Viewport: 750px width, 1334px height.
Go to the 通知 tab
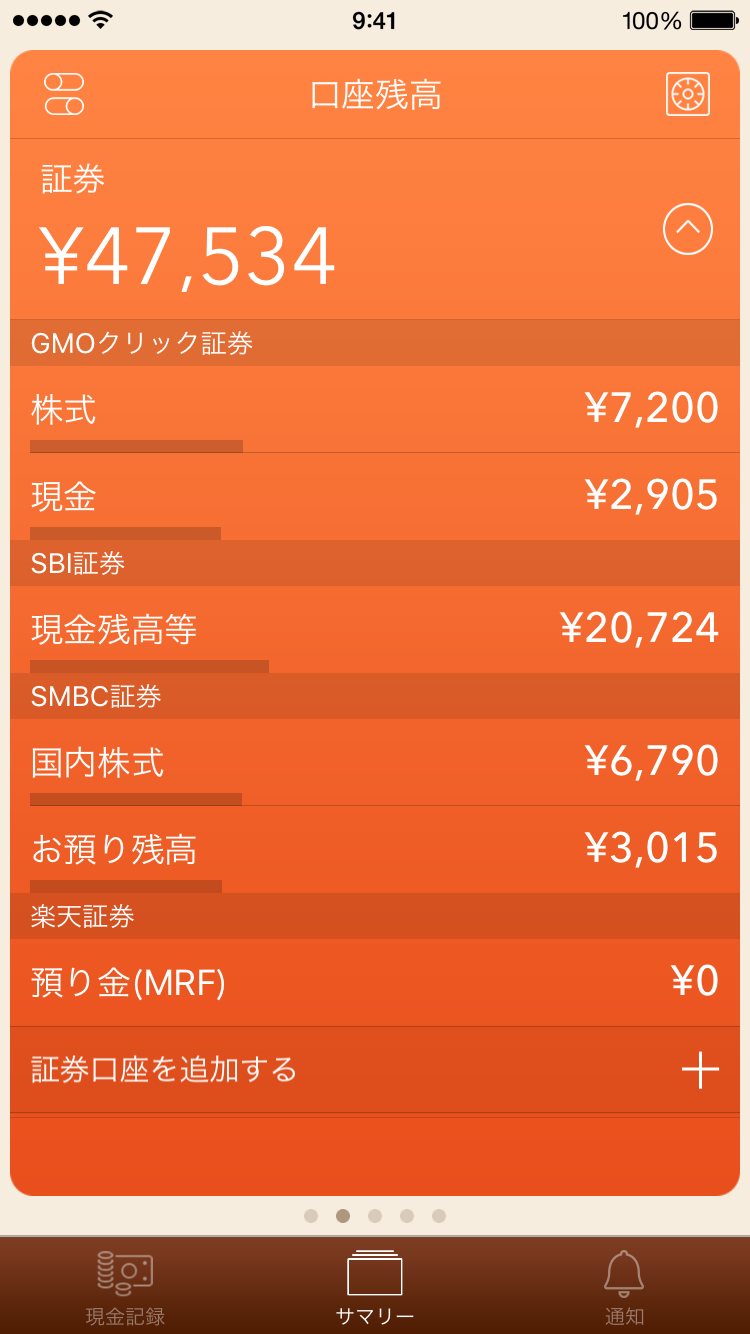point(624,1288)
